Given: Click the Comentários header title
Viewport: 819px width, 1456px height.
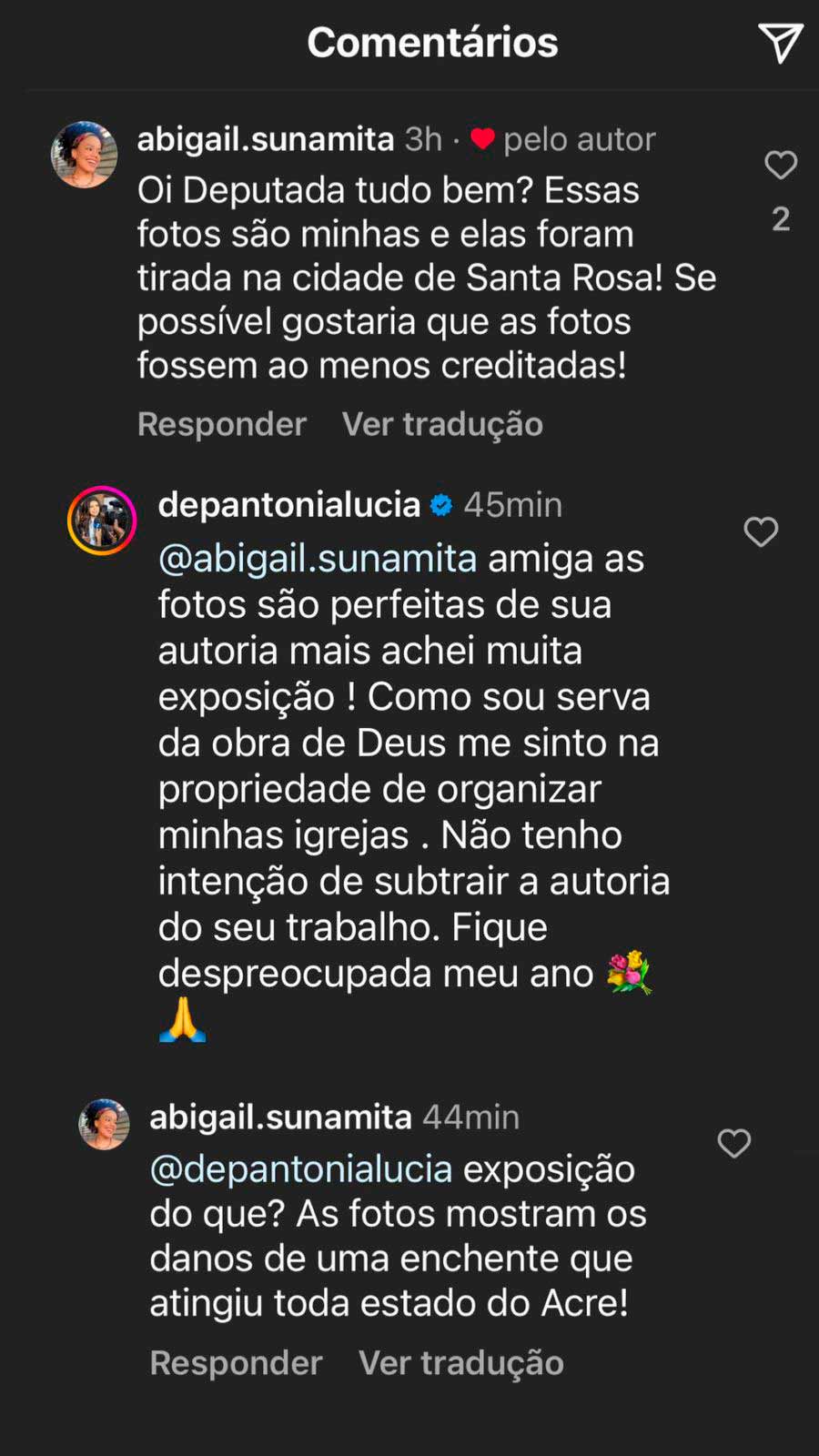Looking at the screenshot, I should (432, 41).
